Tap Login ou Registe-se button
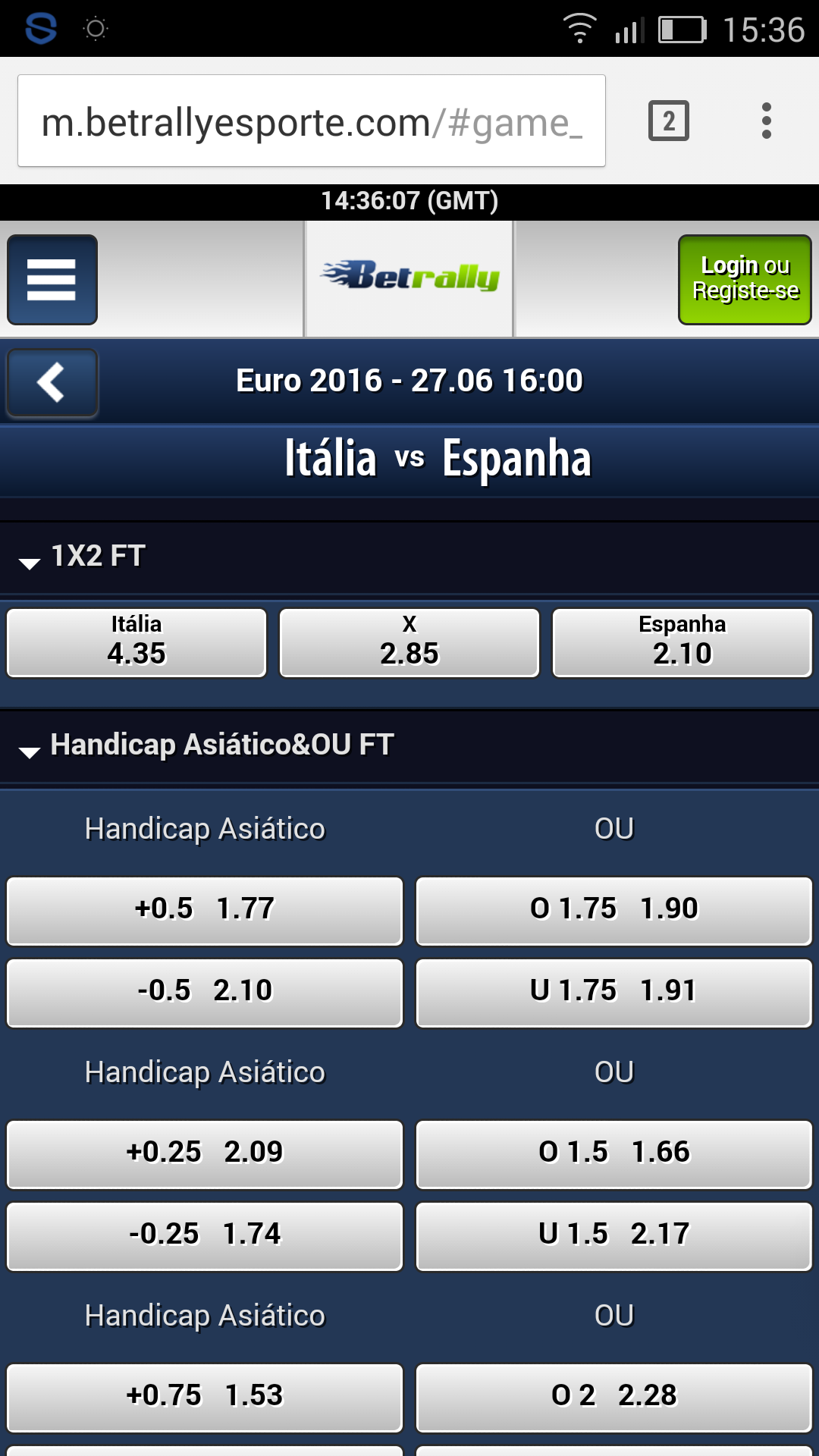This screenshot has height=1456, width=819. tap(745, 280)
